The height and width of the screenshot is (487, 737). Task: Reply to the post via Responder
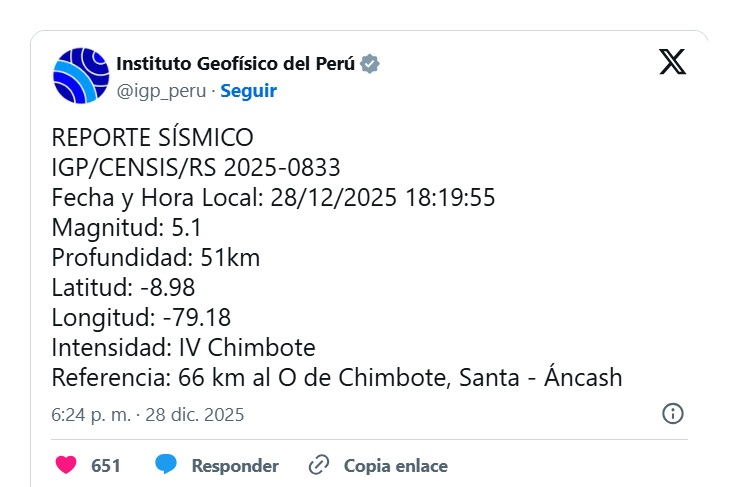tap(217, 466)
